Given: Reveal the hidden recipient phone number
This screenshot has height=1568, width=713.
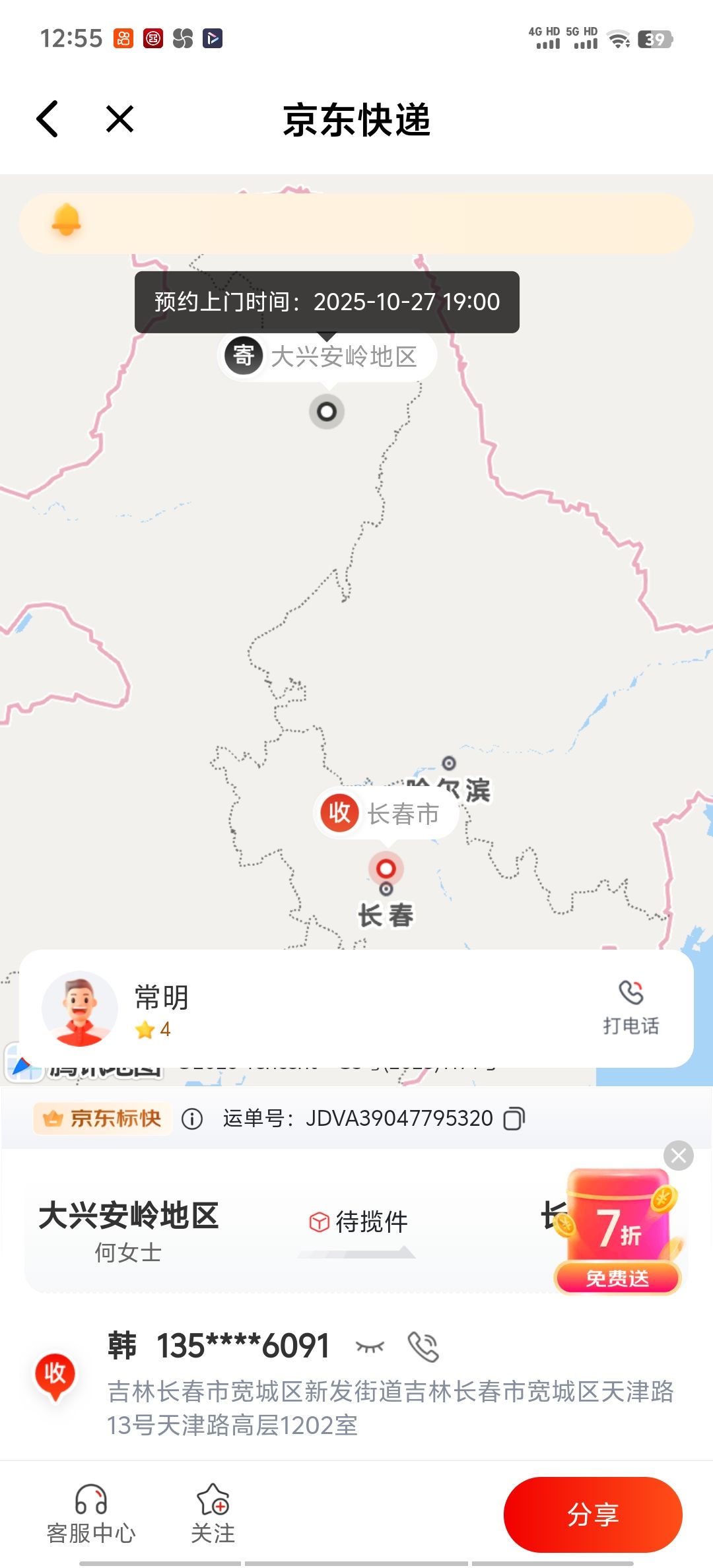Looking at the screenshot, I should click(x=370, y=1346).
